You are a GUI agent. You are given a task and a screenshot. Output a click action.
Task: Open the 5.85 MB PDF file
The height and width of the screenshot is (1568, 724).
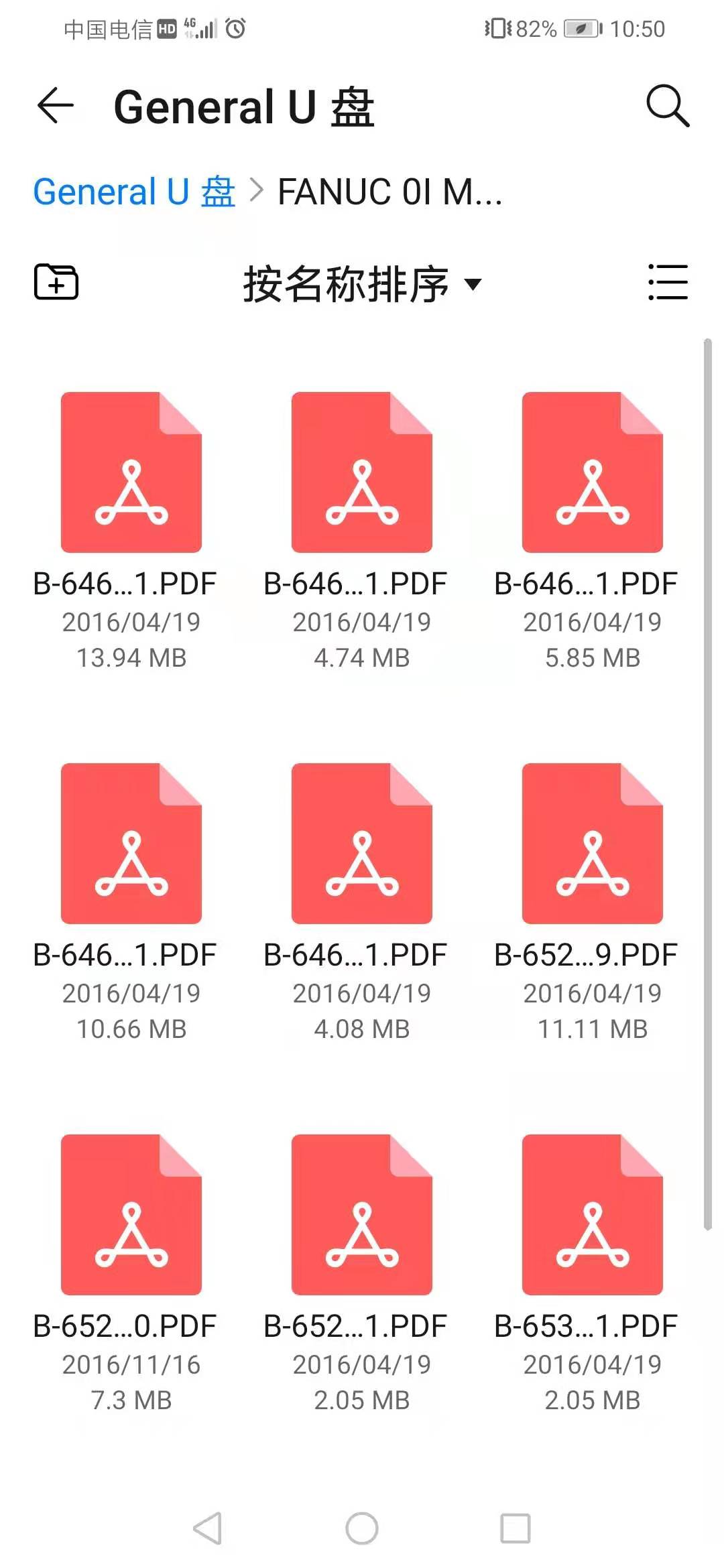[x=593, y=472]
